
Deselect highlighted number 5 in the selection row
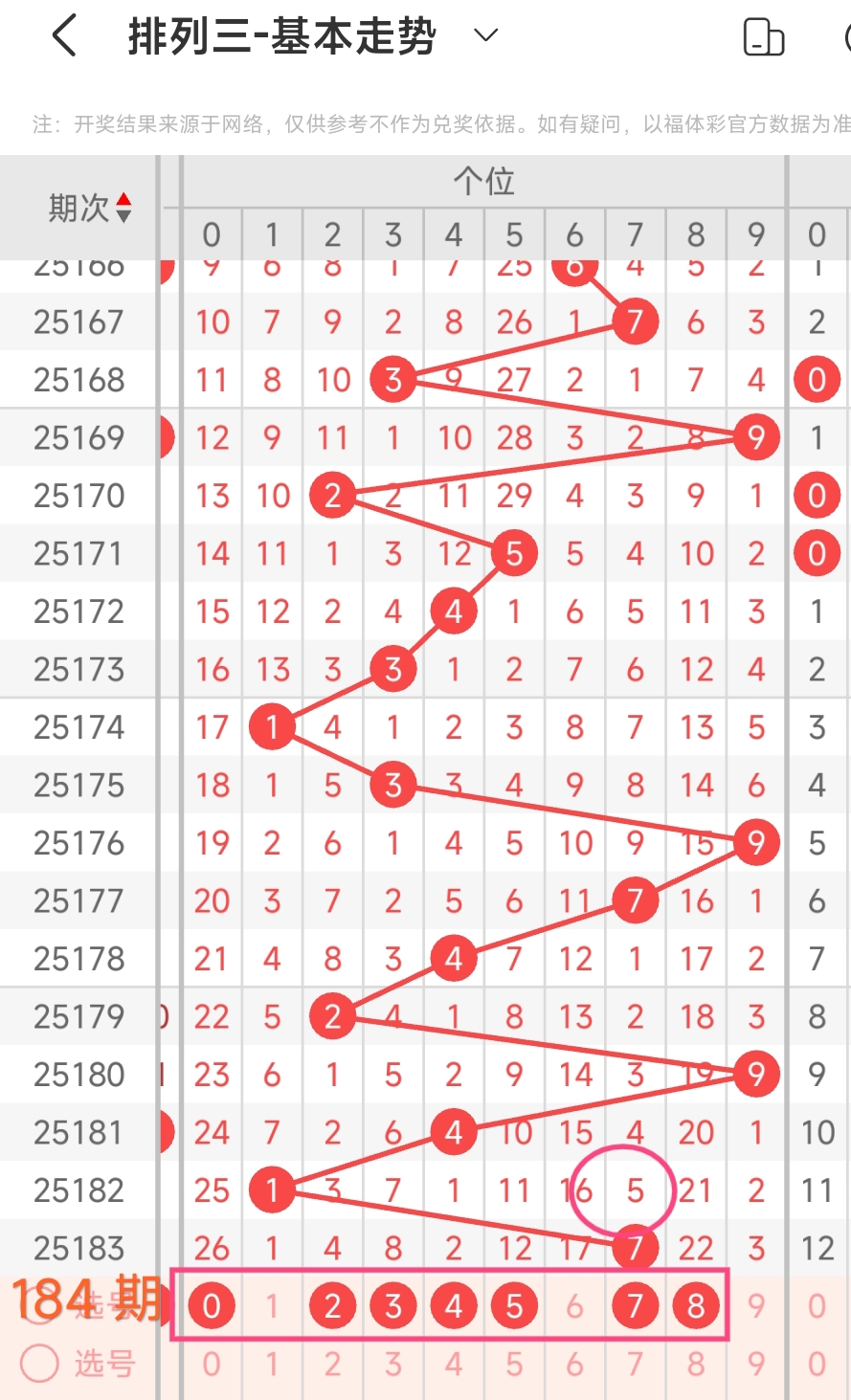[514, 1305]
